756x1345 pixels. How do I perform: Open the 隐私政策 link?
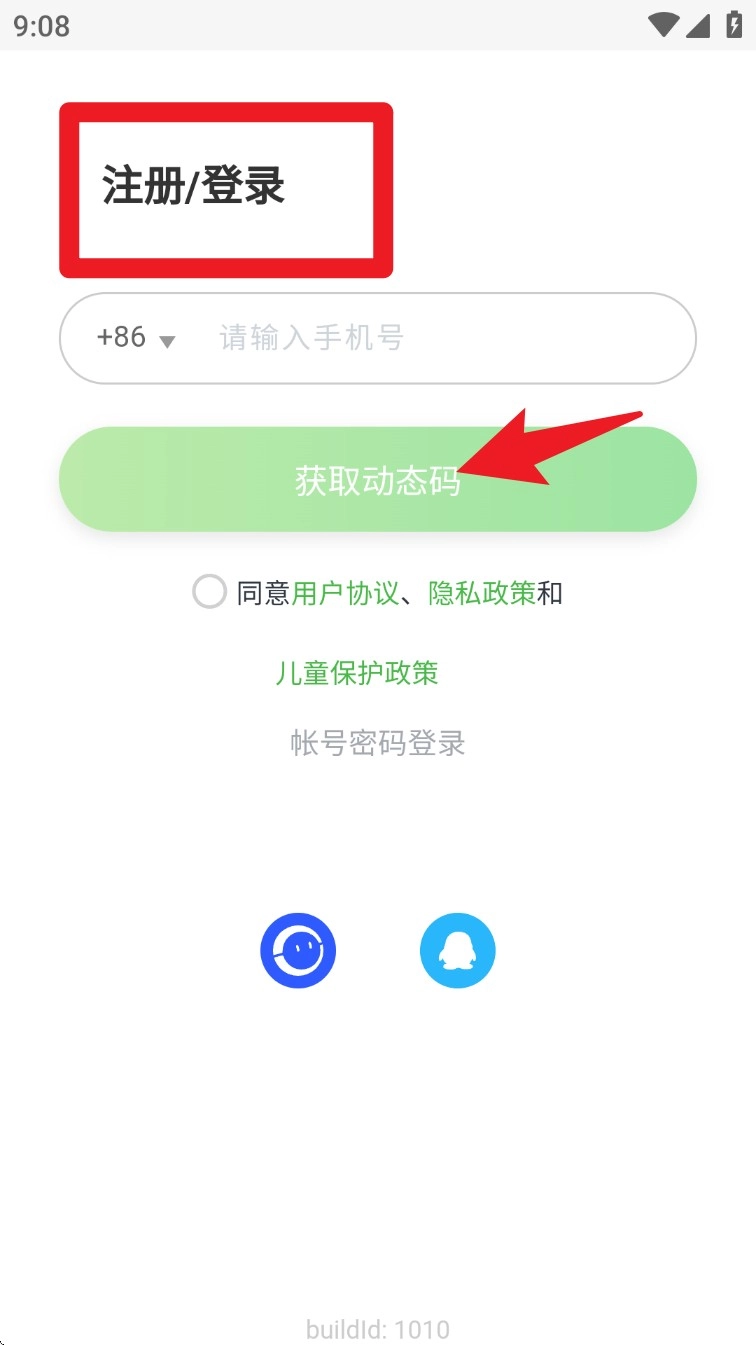click(x=482, y=593)
